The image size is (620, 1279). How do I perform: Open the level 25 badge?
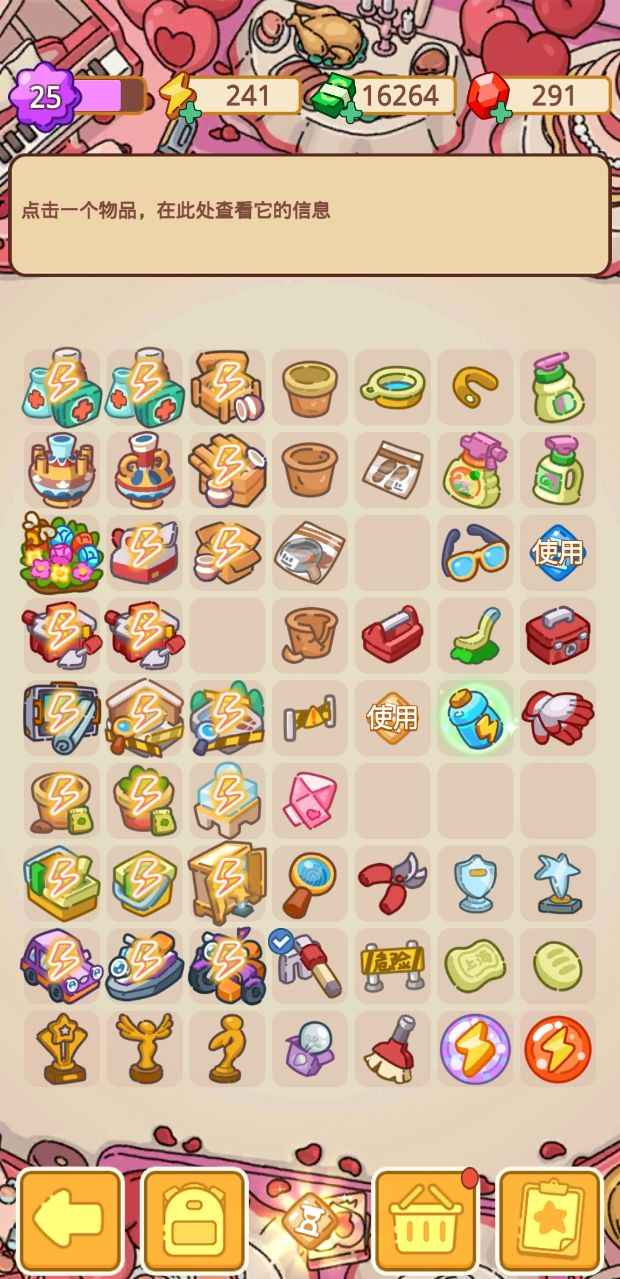point(42,96)
